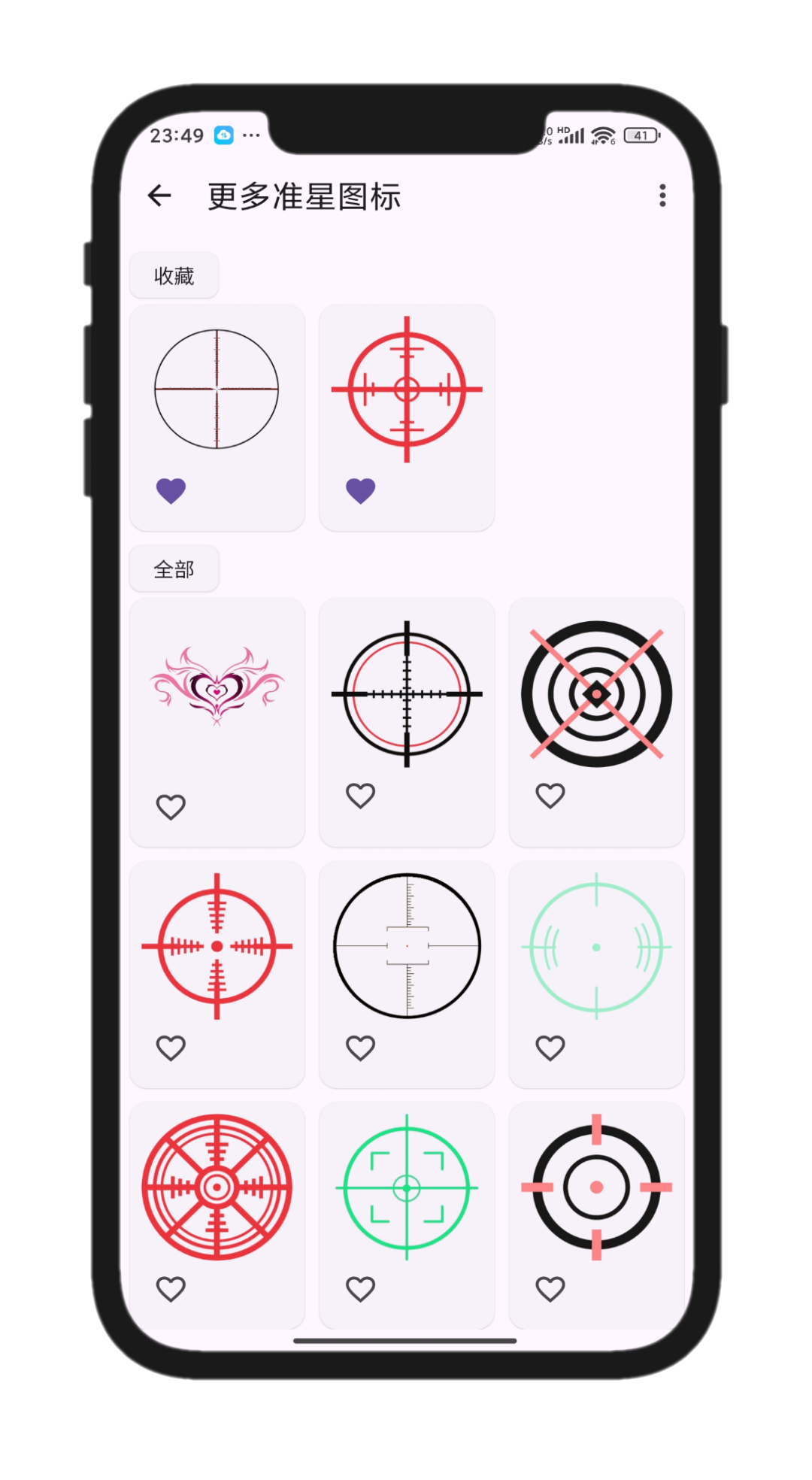Favorite the pink heart tribal crosshair
The width and height of the screenshot is (812, 1480).
pyautogui.click(x=171, y=807)
